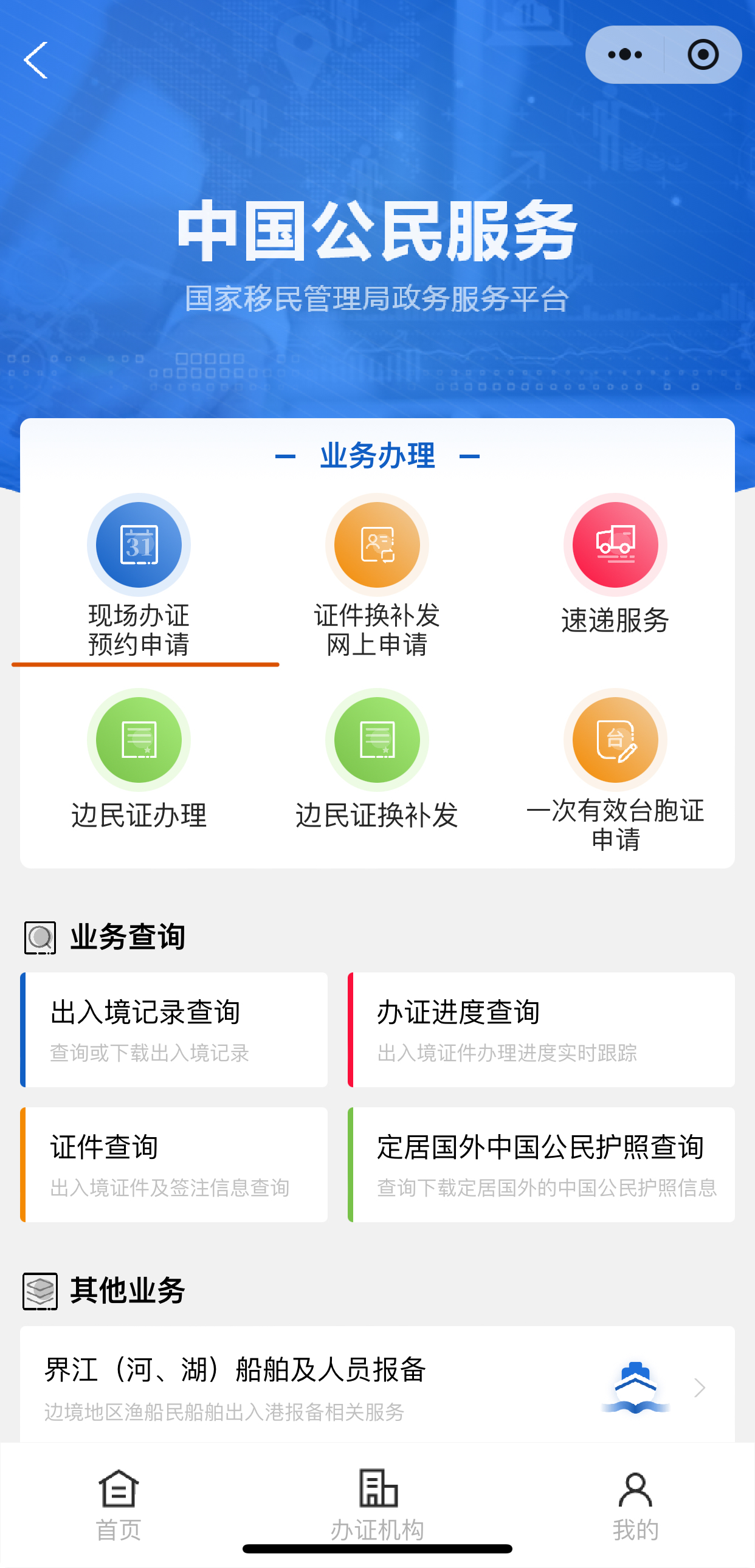This screenshot has width=755, height=1568.
Task: View 定居国外中国公民护照查询
Action: tap(540, 1164)
